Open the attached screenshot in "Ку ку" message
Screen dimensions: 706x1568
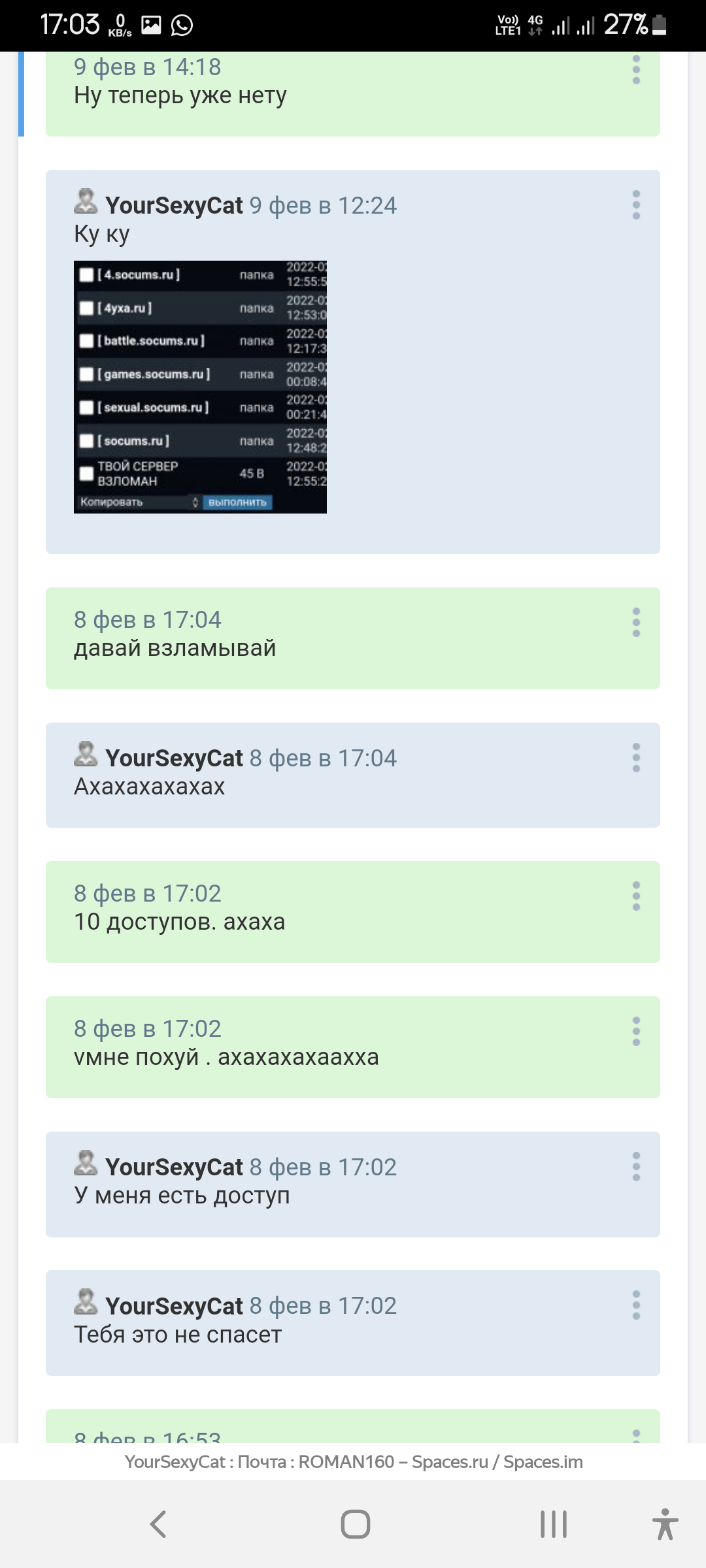tap(200, 387)
